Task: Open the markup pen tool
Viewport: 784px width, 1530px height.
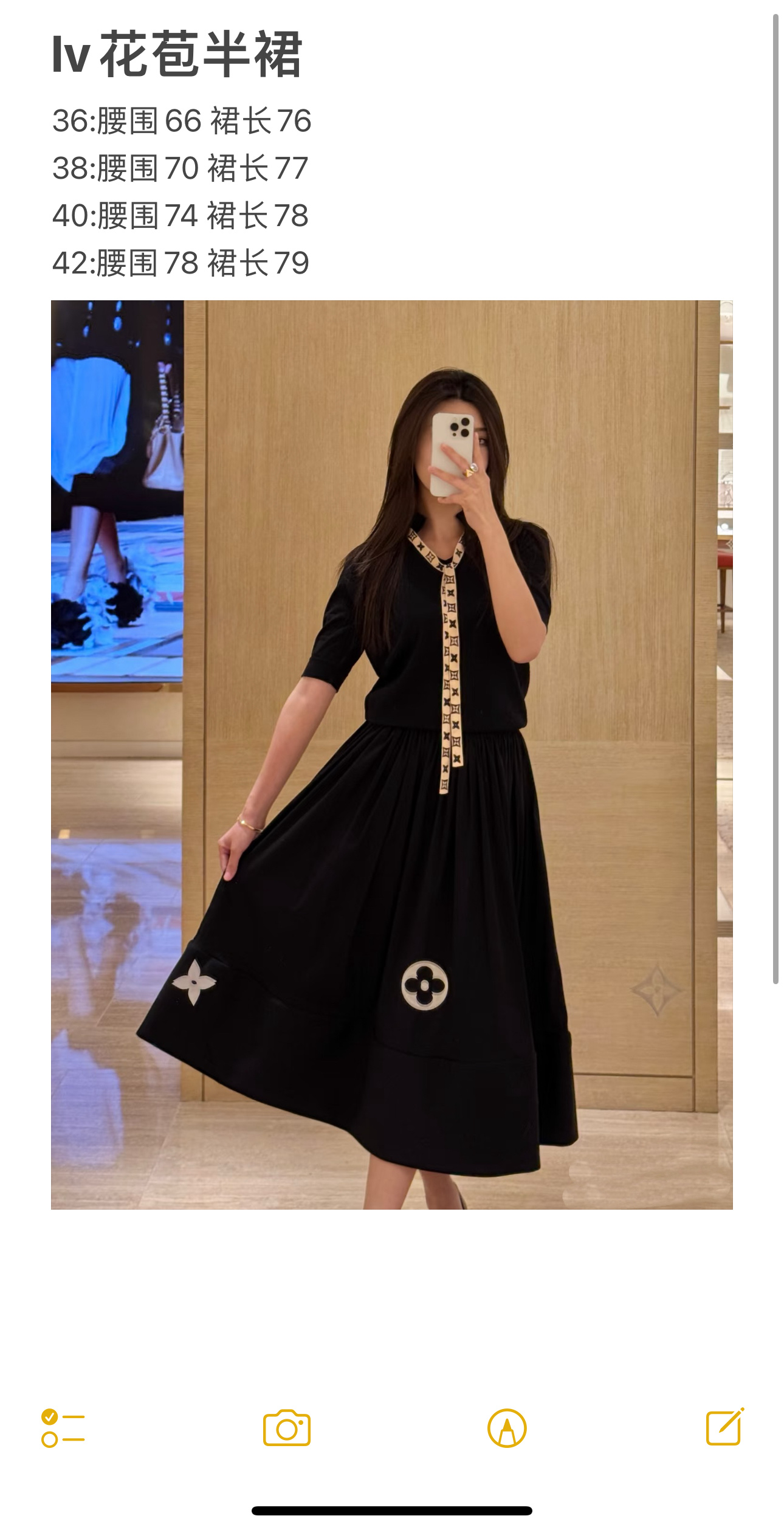Action: click(x=507, y=1428)
